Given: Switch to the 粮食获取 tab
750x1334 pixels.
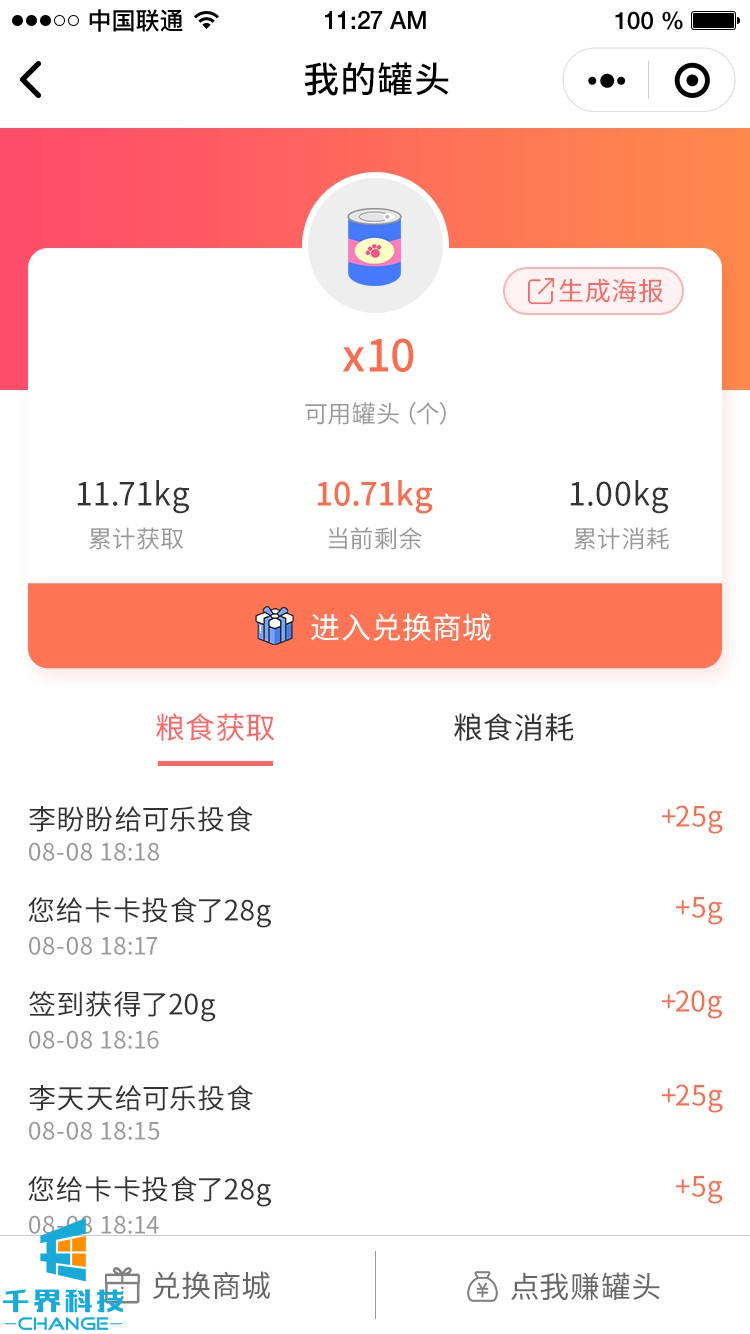Looking at the screenshot, I should [215, 728].
